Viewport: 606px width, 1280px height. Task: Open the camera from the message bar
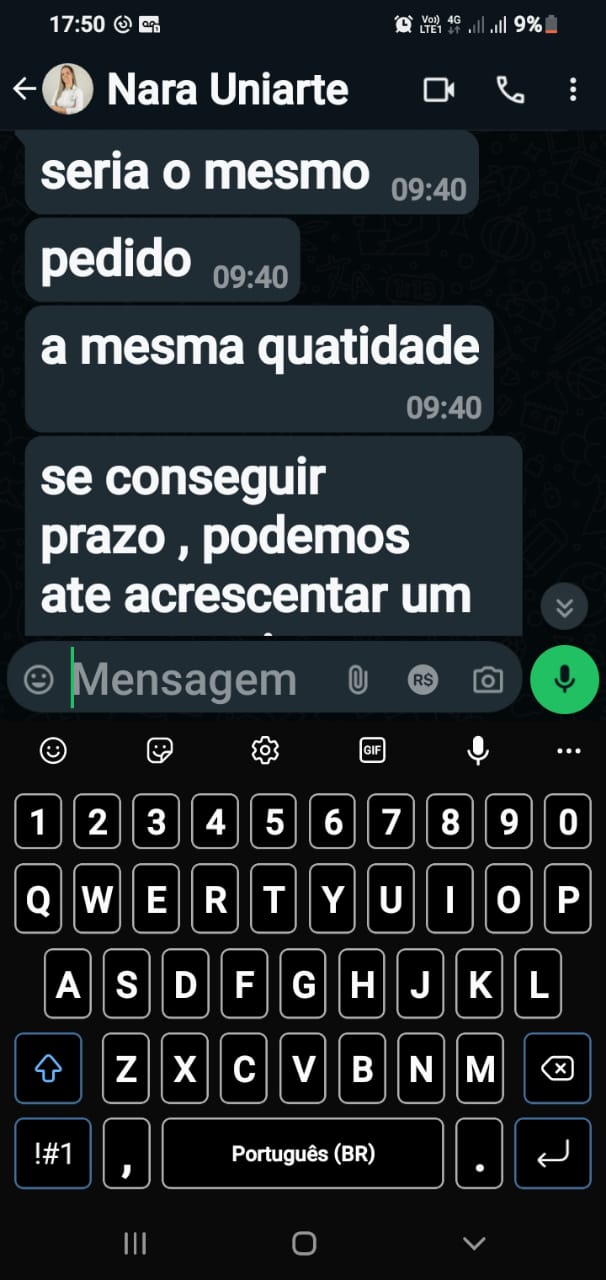(x=488, y=681)
